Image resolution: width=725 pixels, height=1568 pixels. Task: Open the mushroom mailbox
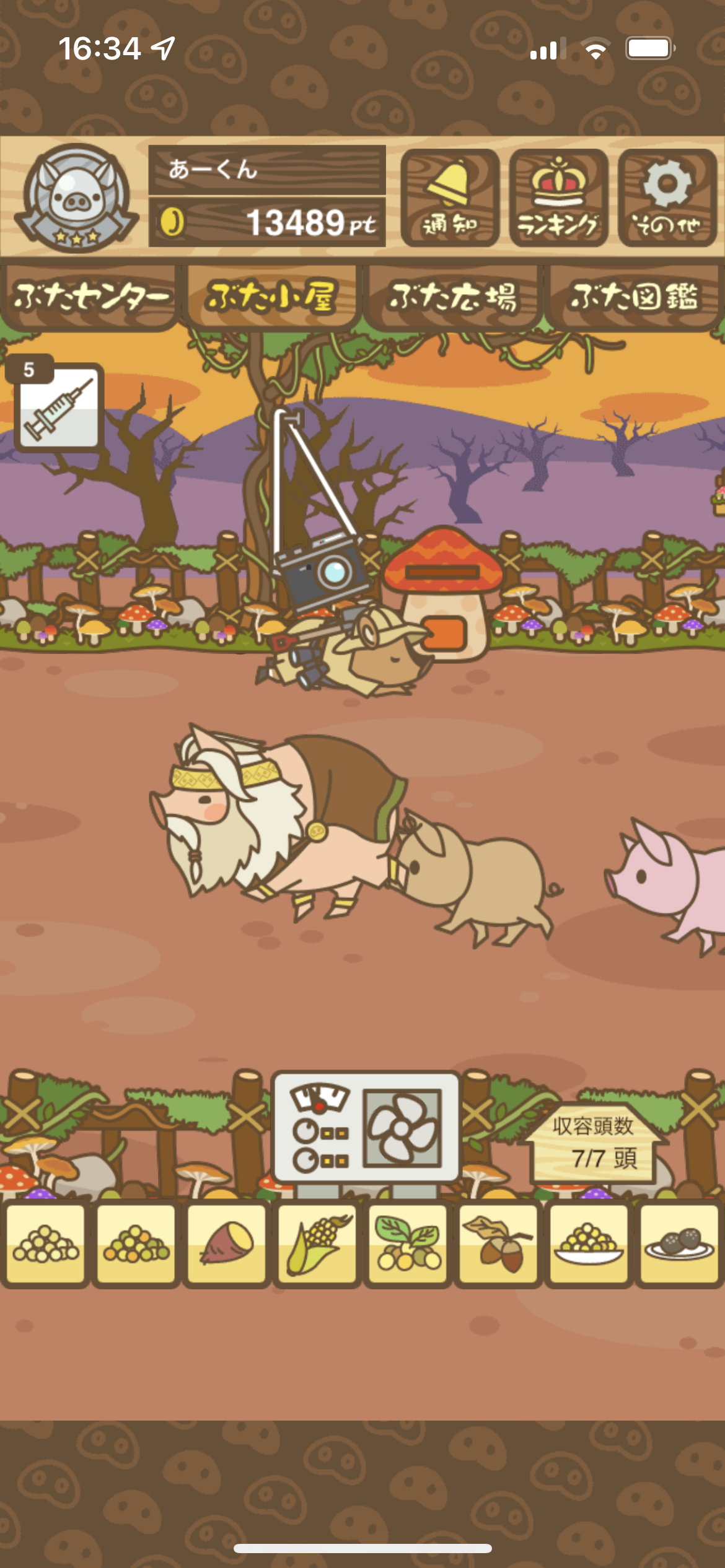tap(443, 595)
